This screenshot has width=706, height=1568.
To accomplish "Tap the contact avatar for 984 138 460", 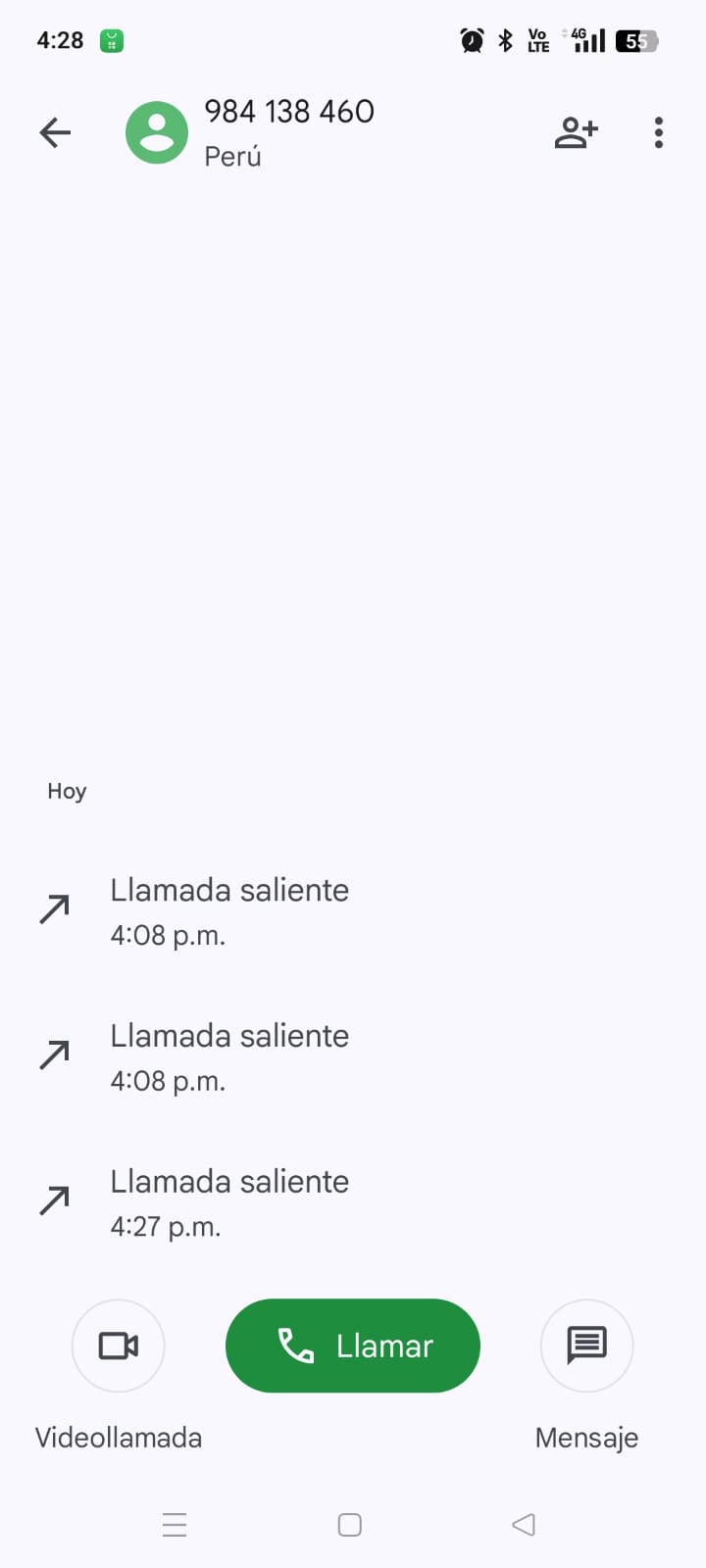I will [x=157, y=132].
